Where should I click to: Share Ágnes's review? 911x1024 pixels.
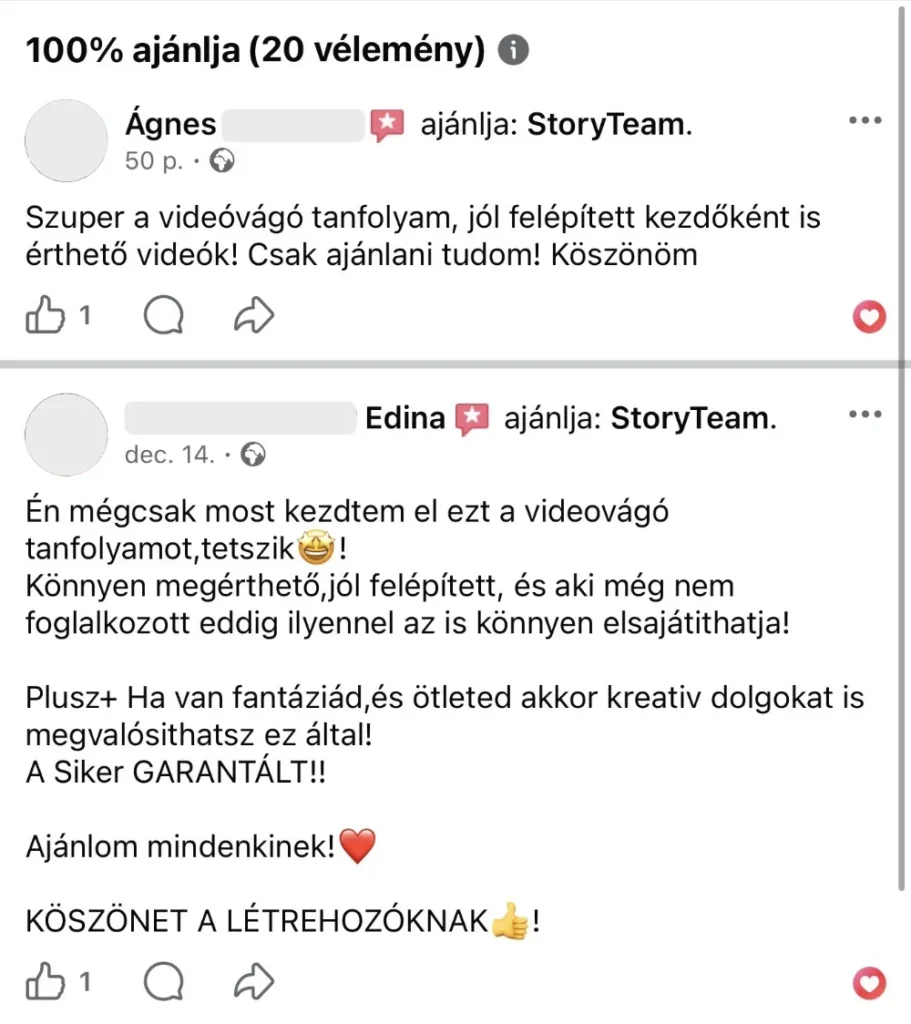coord(253,317)
